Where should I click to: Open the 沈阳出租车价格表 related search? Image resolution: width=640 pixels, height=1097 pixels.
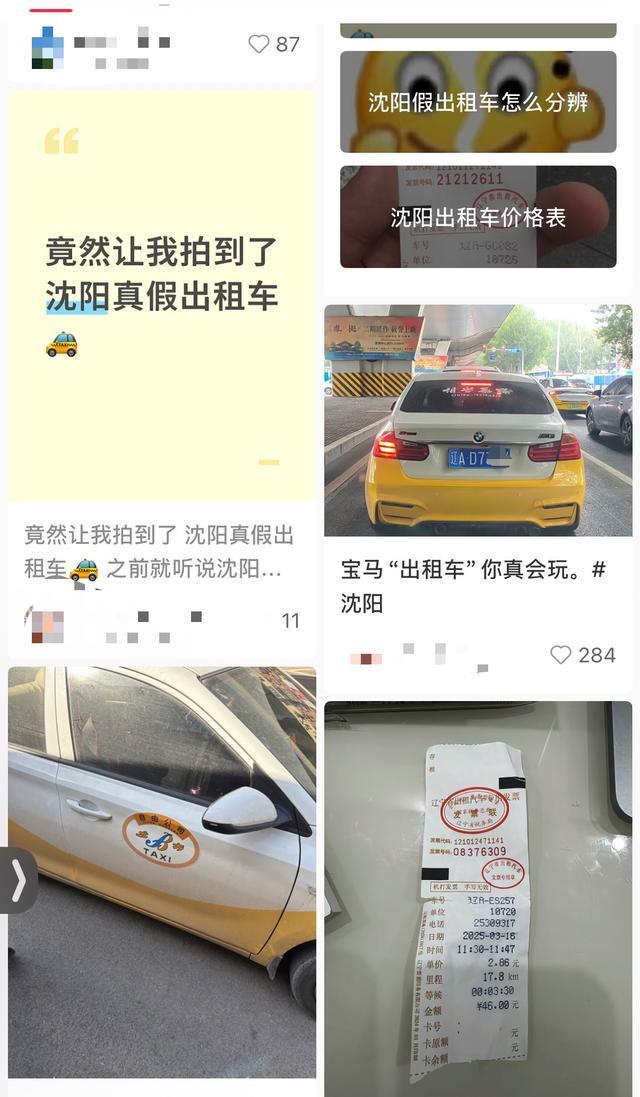pos(478,217)
